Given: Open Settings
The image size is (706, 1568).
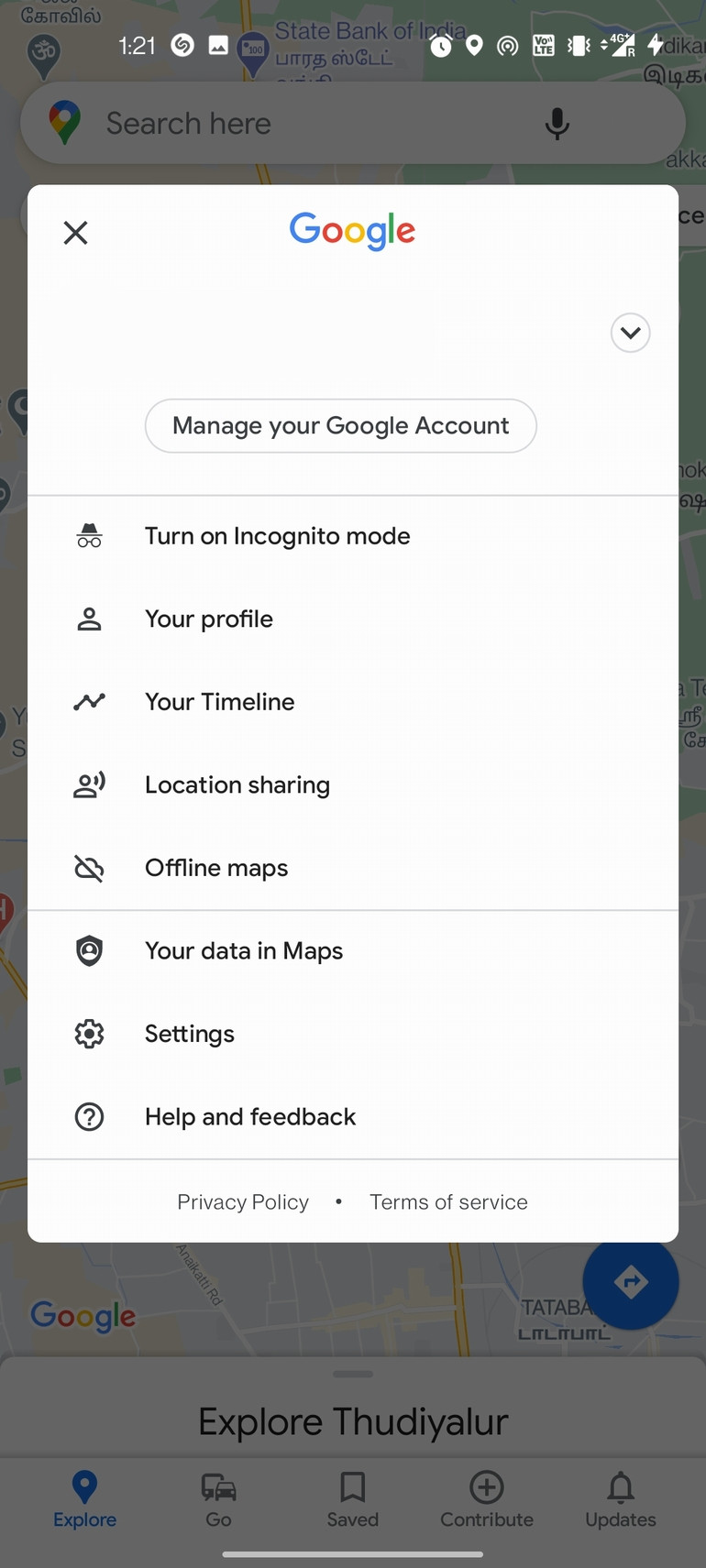Looking at the screenshot, I should (353, 1034).
